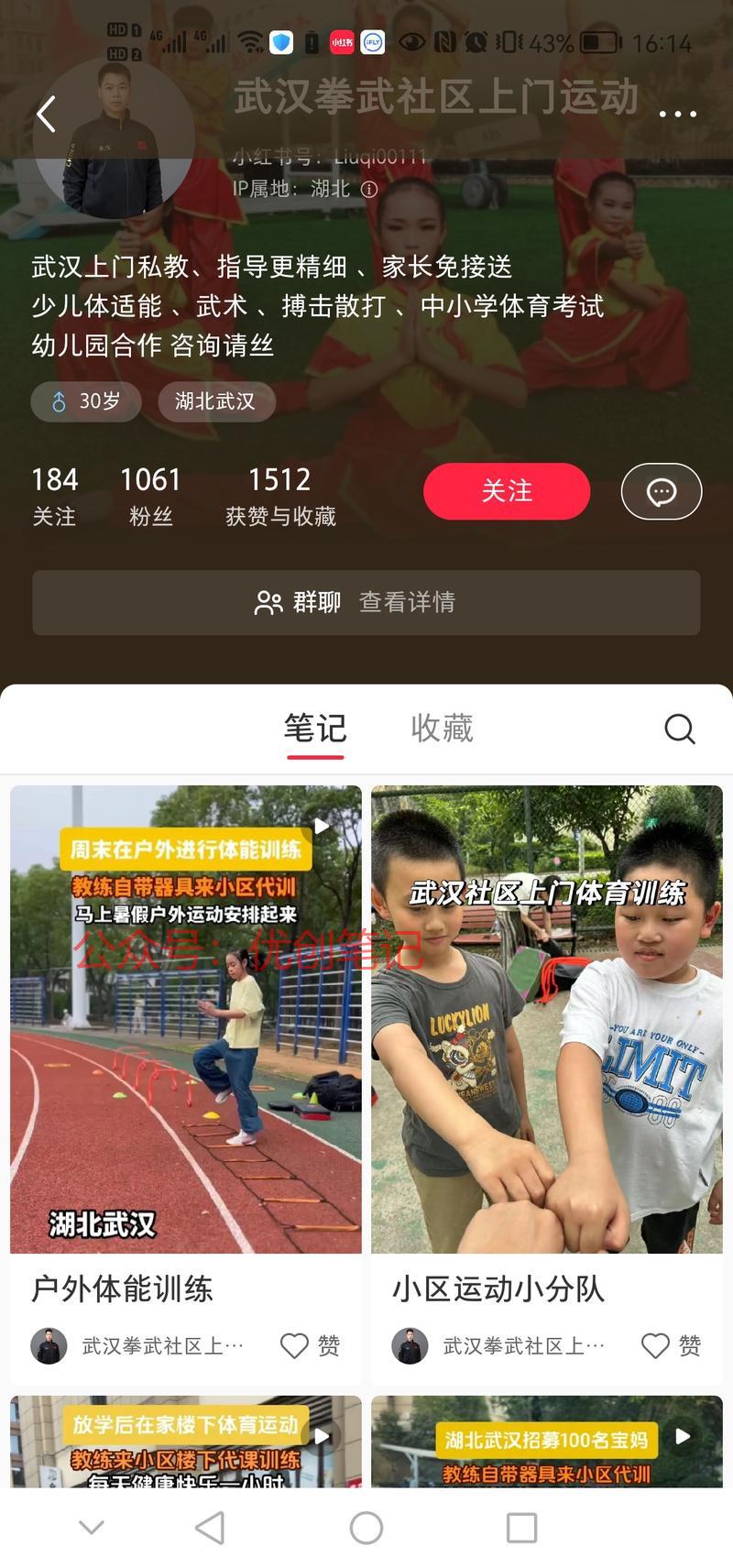Image resolution: width=733 pixels, height=1568 pixels.
Task: Tap the system home button
Action: click(366, 1528)
